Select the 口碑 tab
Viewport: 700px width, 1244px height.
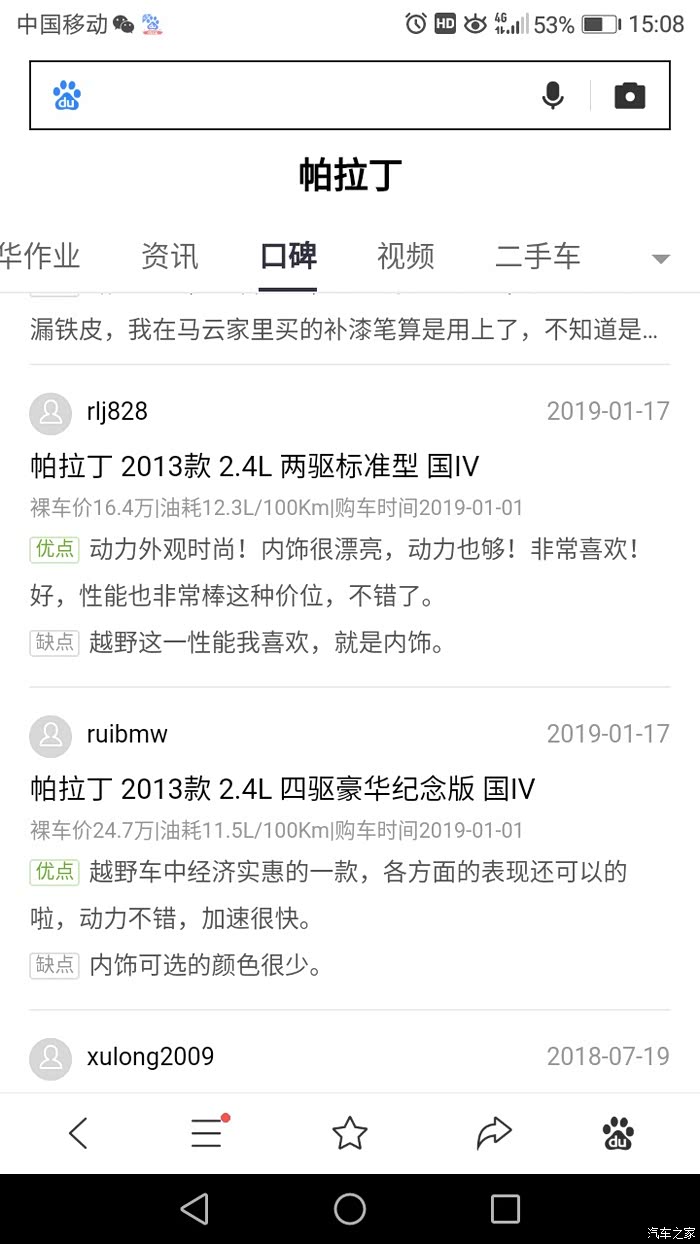[x=288, y=256]
